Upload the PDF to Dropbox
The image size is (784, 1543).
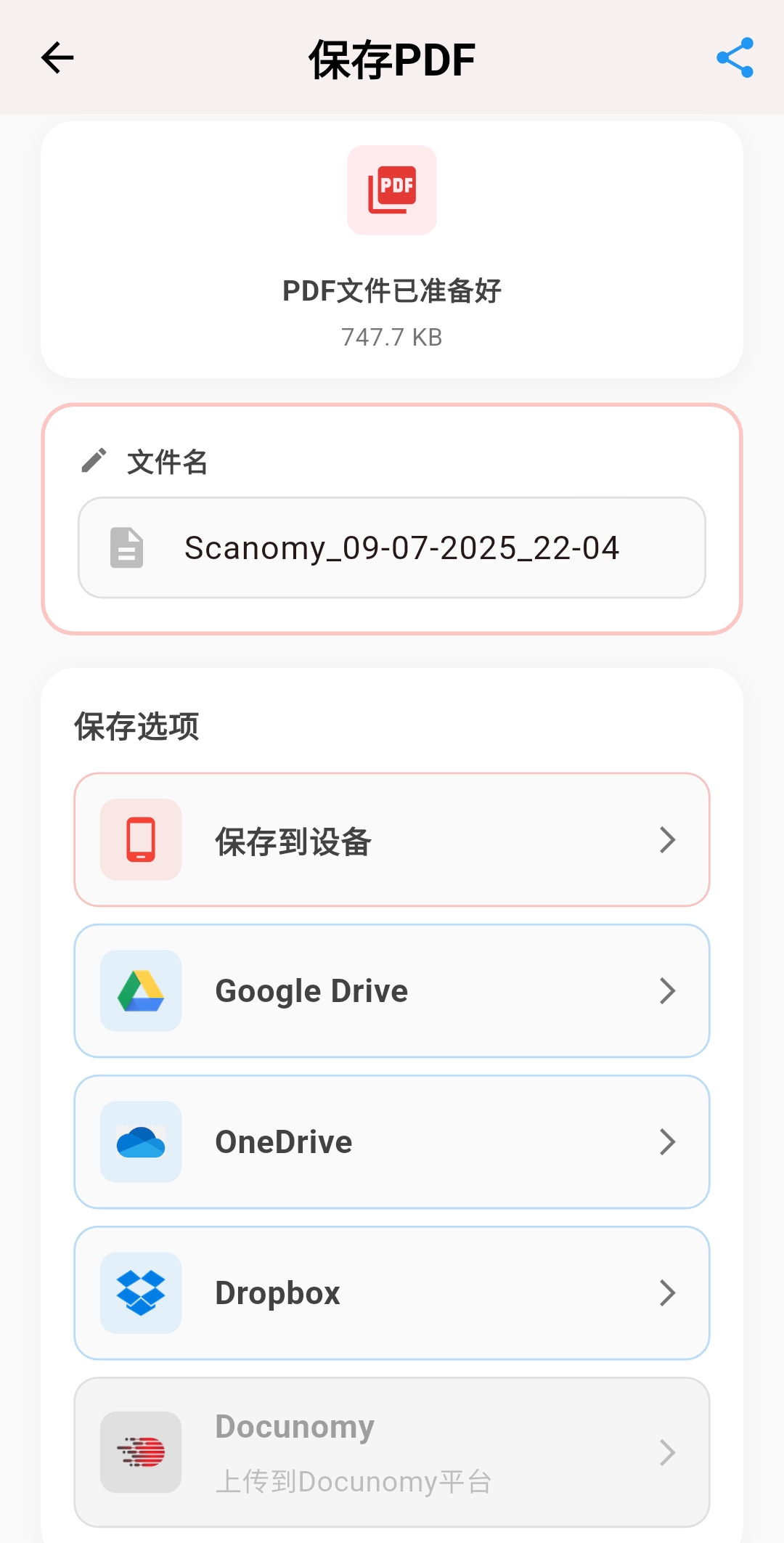point(392,1293)
